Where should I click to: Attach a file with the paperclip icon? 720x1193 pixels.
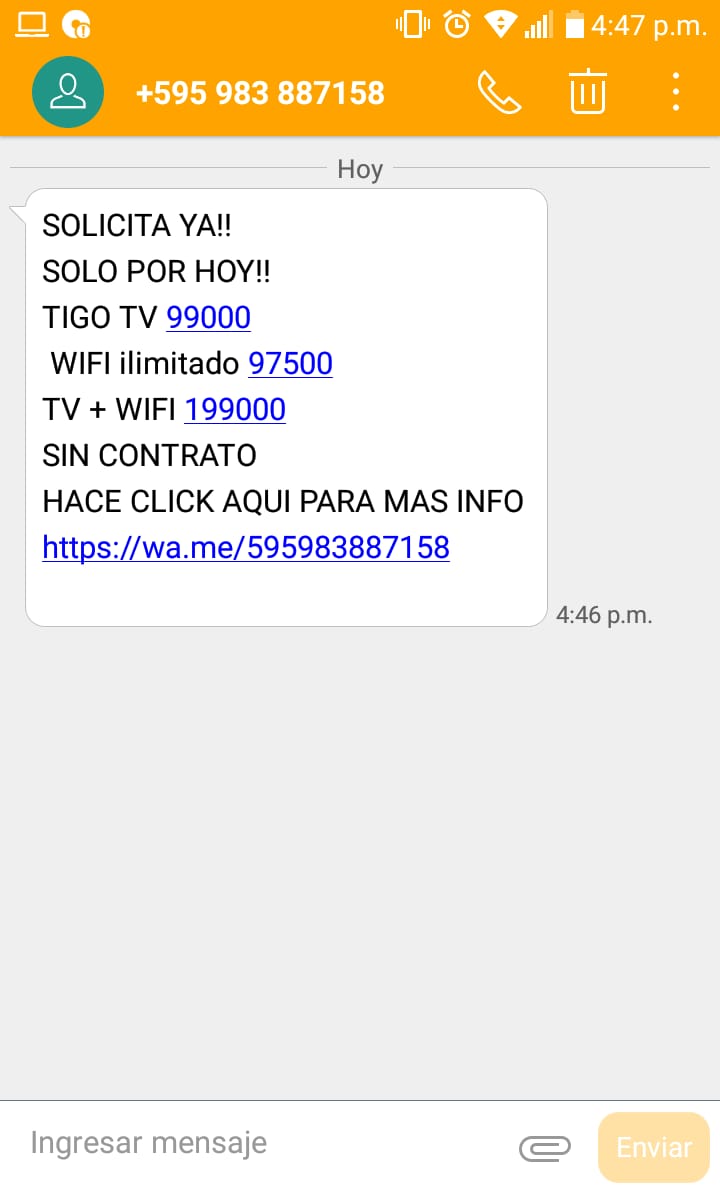tap(545, 1148)
